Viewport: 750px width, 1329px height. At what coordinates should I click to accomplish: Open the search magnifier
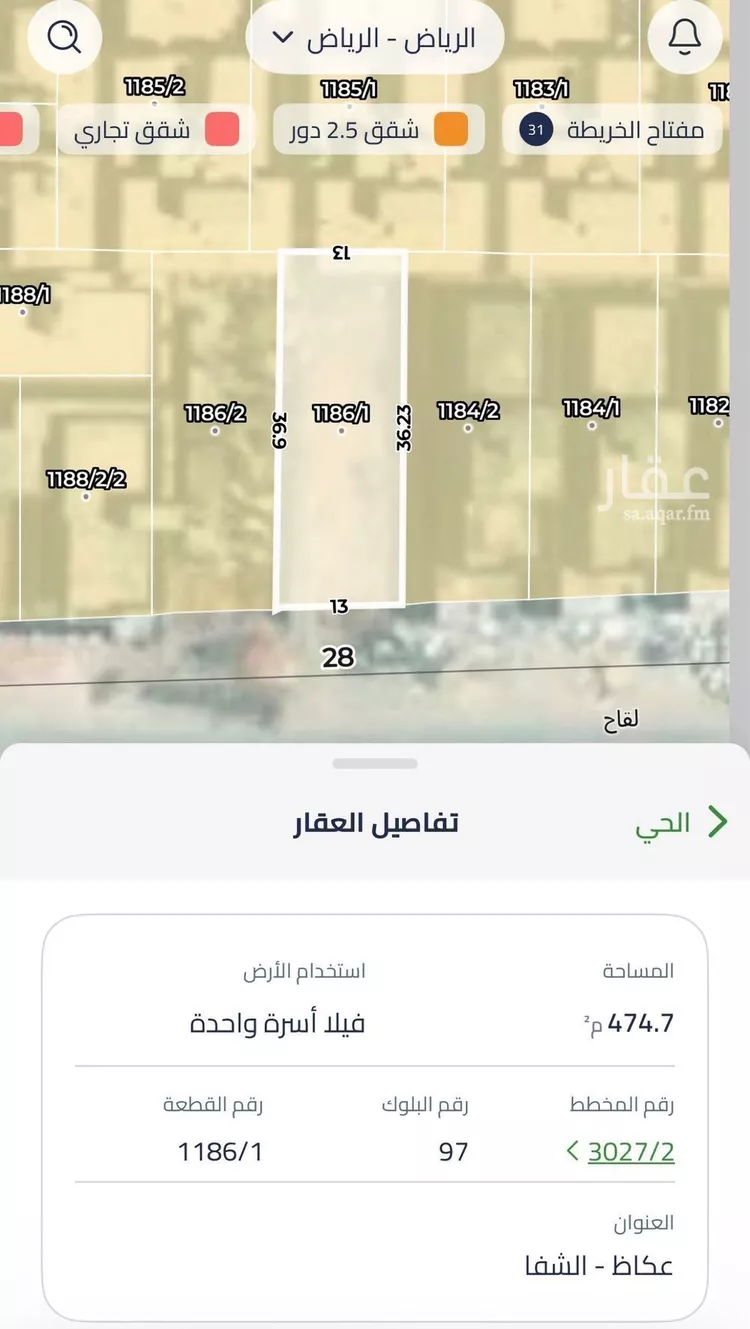point(64,38)
